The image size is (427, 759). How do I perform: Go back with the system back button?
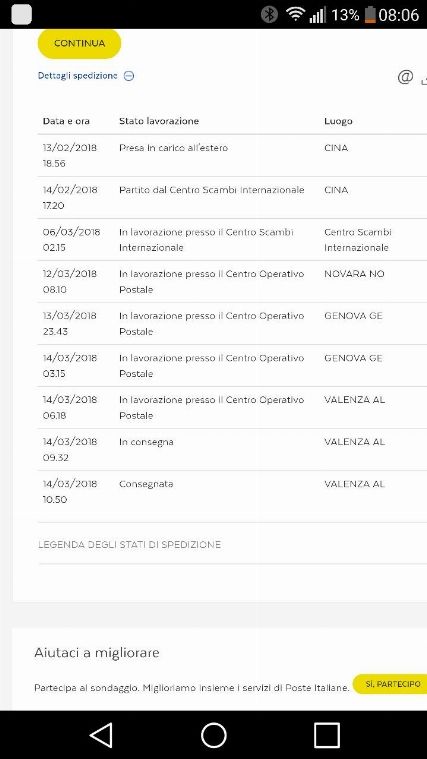101,735
